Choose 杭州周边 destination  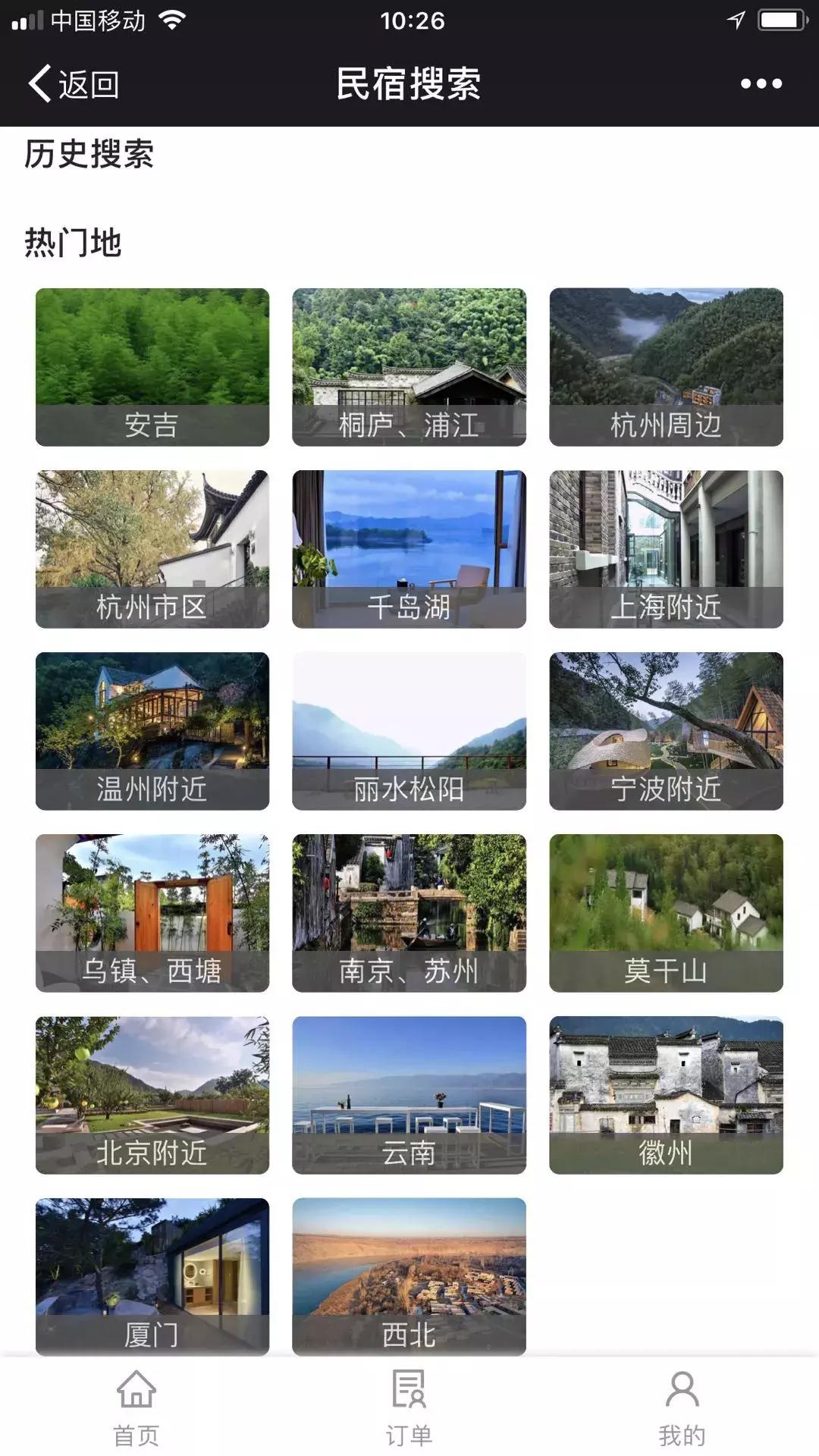(x=666, y=367)
